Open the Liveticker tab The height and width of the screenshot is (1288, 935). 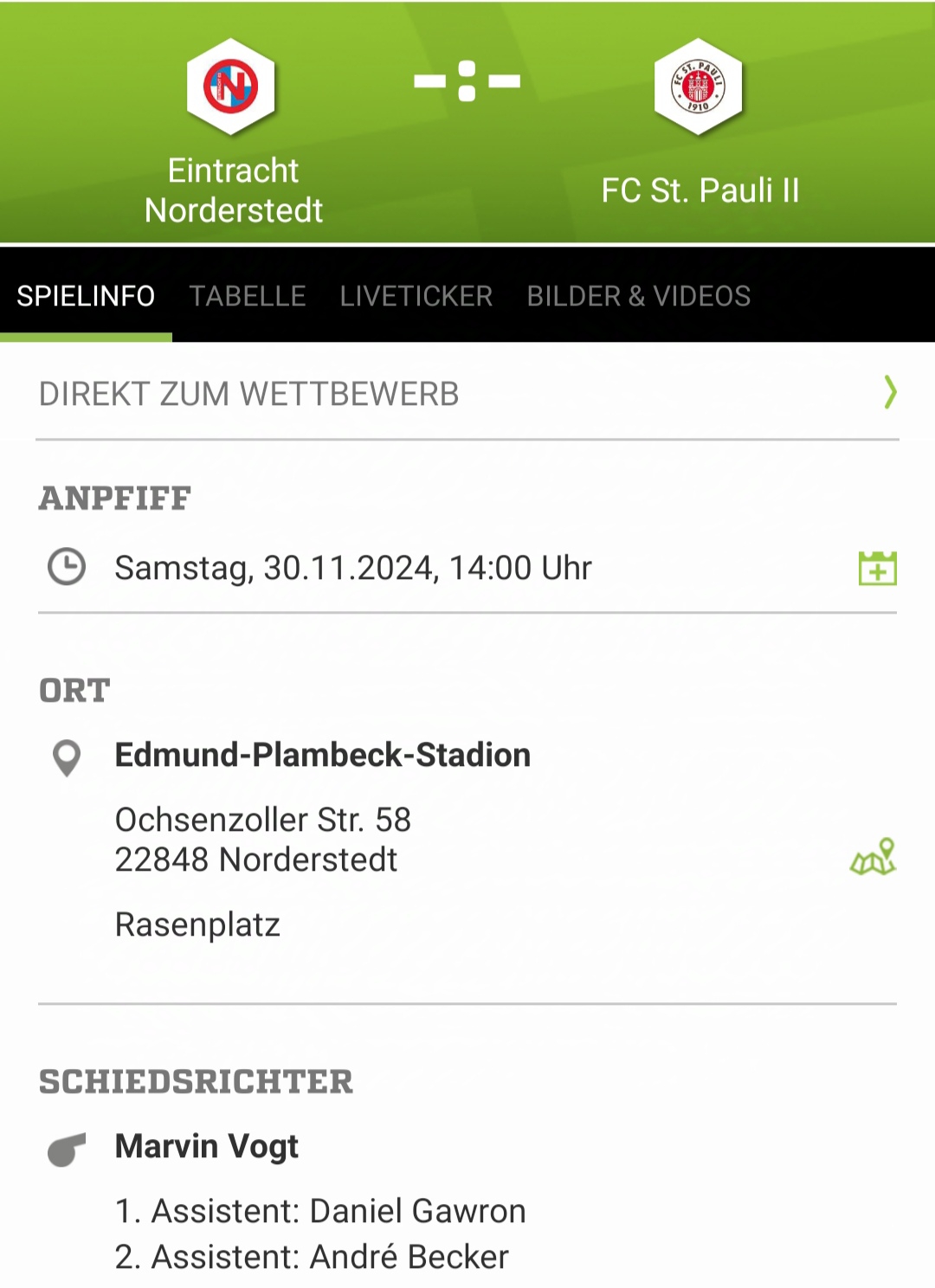pos(416,296)
